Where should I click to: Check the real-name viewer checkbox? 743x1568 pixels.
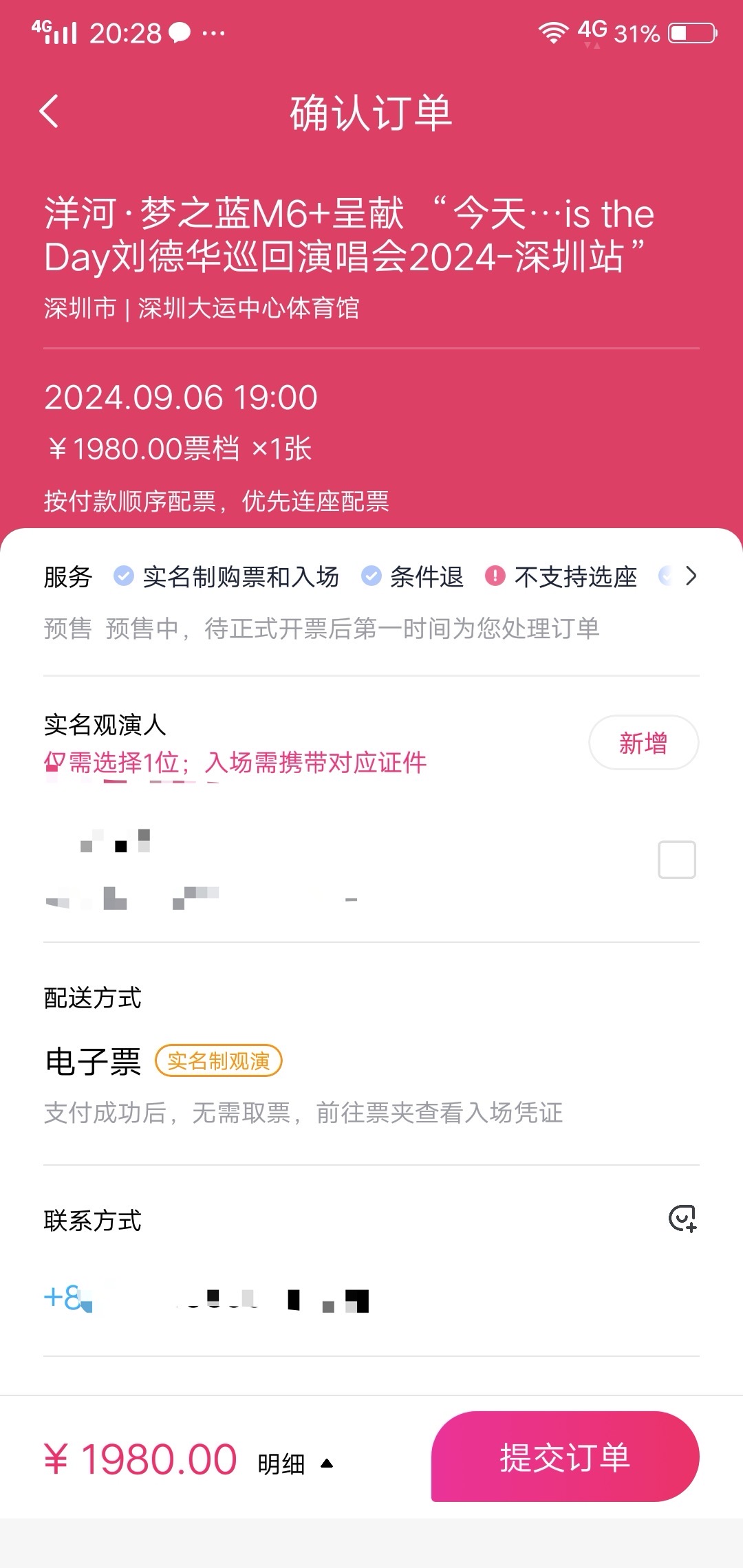tap(676, 860)
